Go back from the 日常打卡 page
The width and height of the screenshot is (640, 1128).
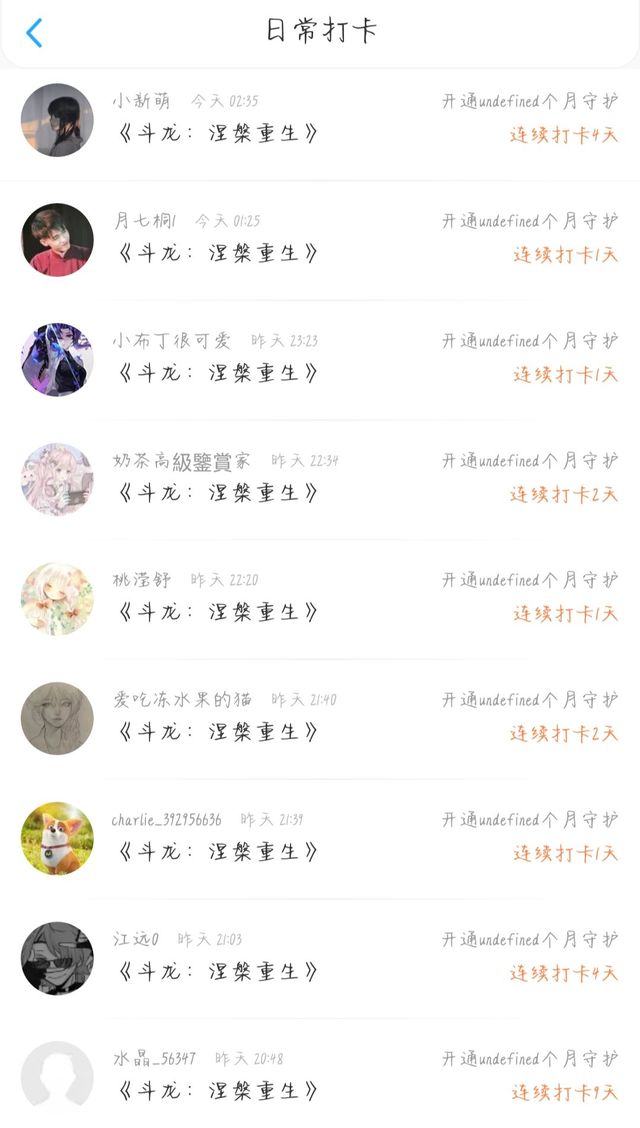[34, 33]
